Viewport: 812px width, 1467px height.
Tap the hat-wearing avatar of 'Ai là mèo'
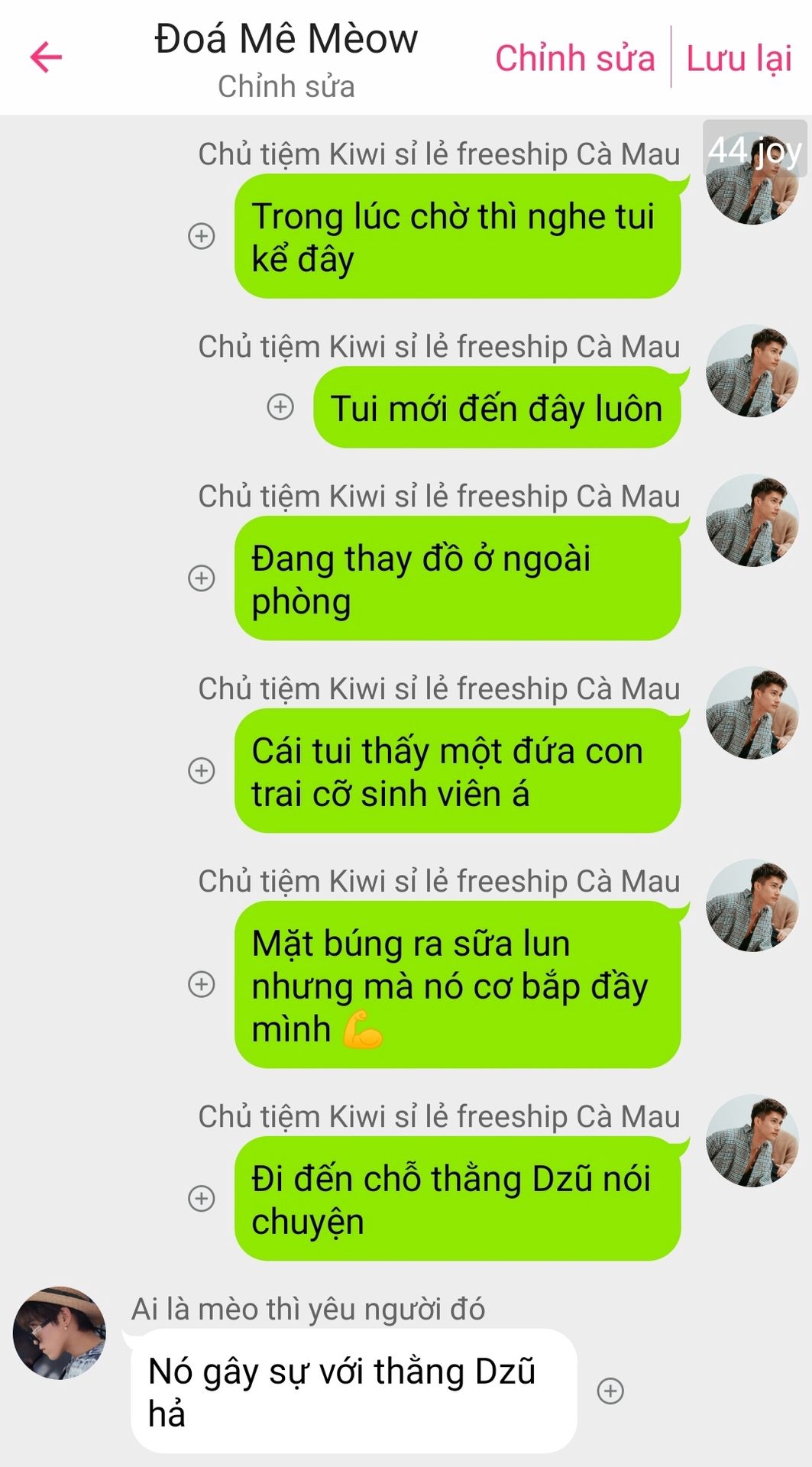pos(60,1333)
